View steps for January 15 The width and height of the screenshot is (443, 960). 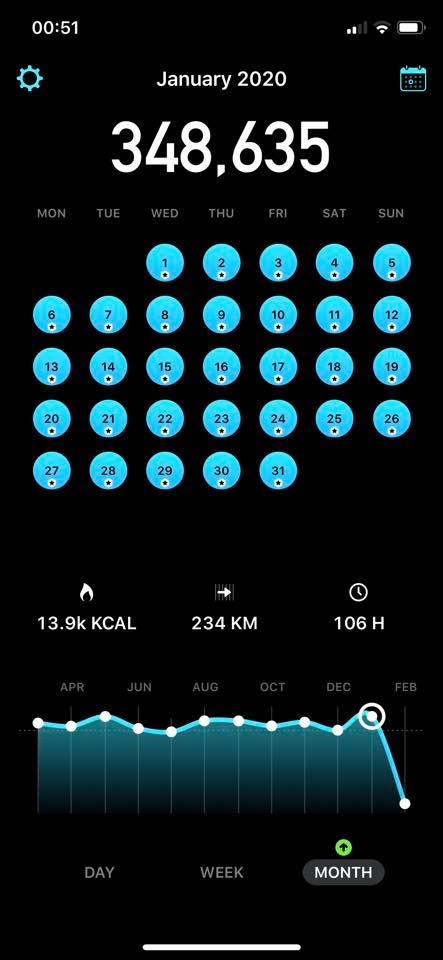pos(165,367)
